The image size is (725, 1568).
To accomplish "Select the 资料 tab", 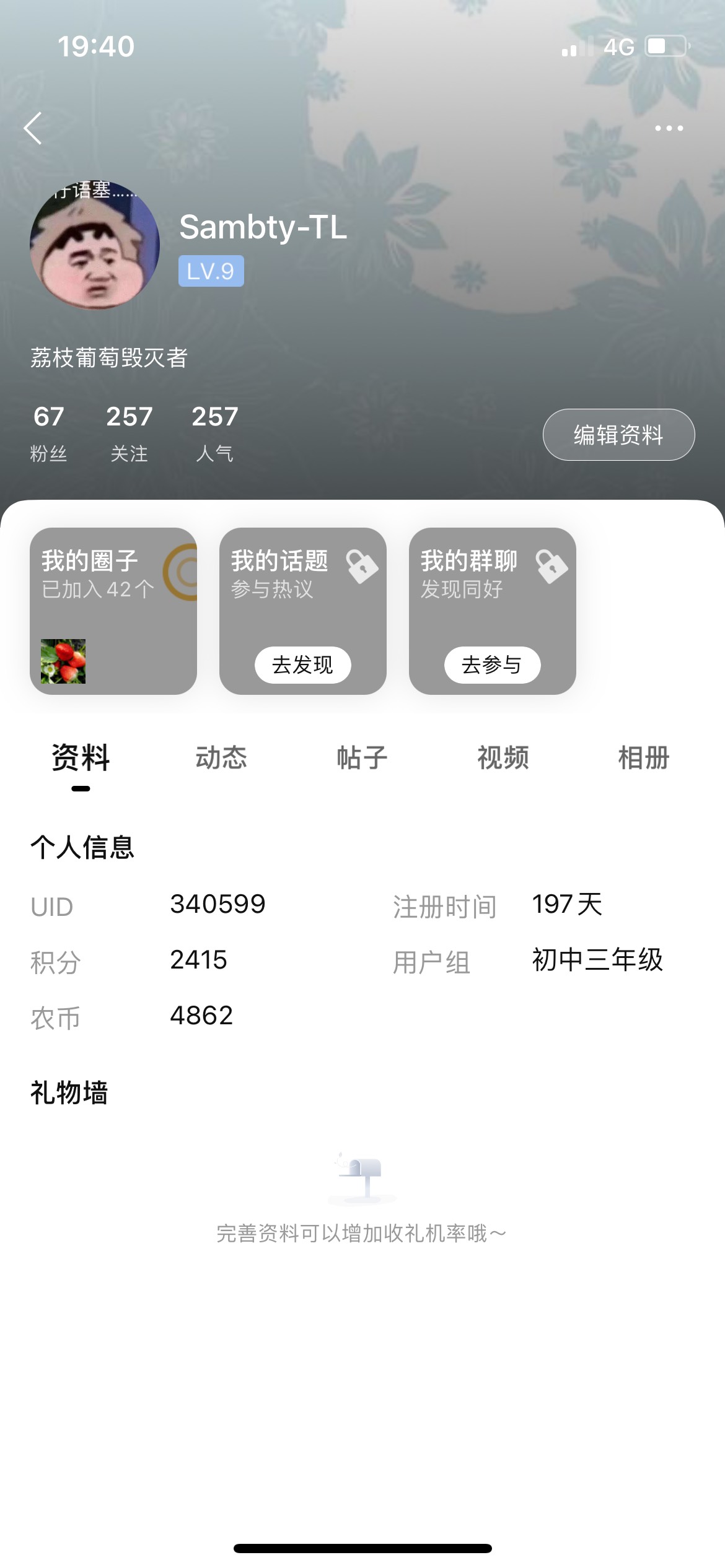I will click(81, 758).
